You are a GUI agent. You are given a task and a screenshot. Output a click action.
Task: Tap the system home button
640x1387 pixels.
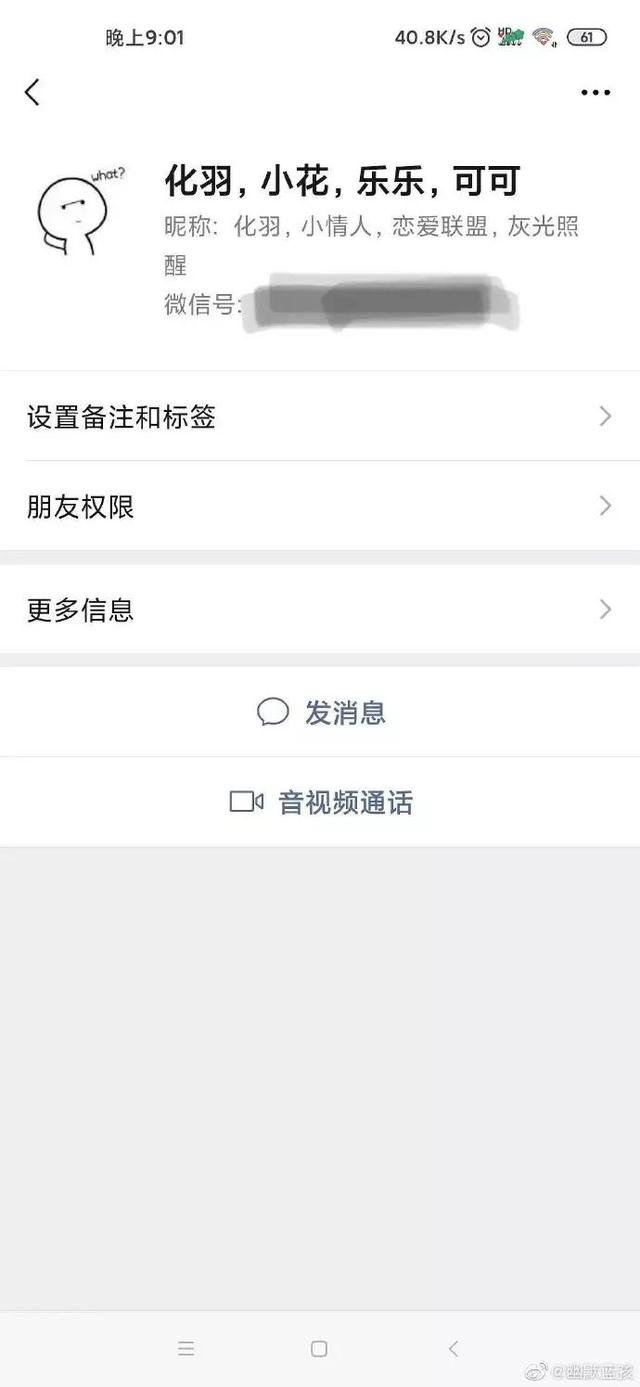click(x=319, y=1349)
